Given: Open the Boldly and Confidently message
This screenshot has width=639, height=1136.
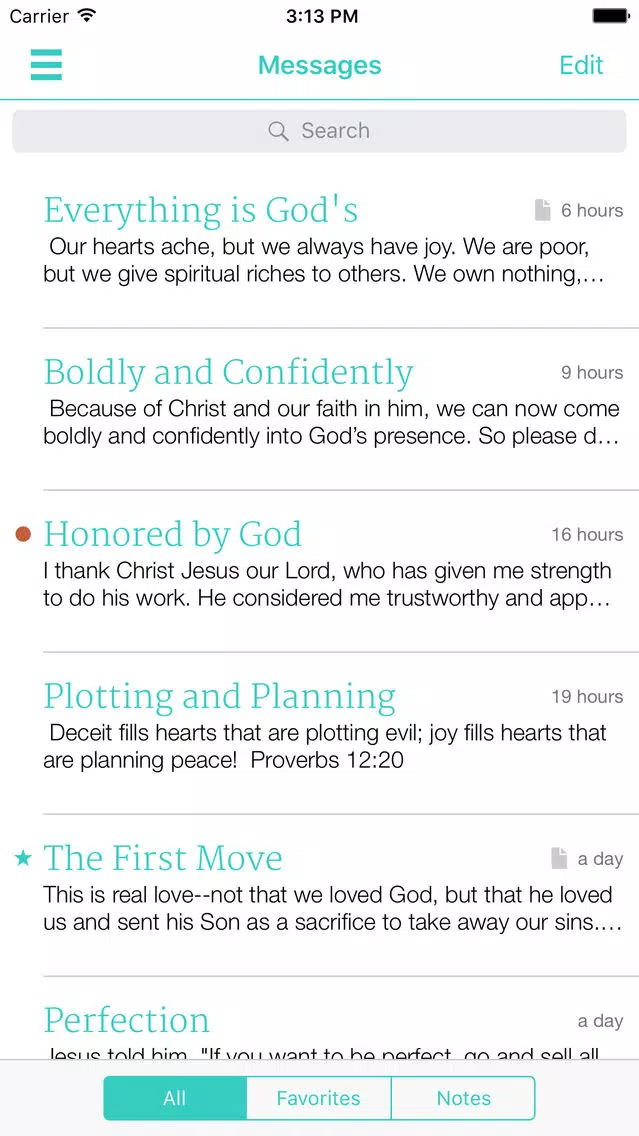Looking at the screenshot, I should (320, 409).
